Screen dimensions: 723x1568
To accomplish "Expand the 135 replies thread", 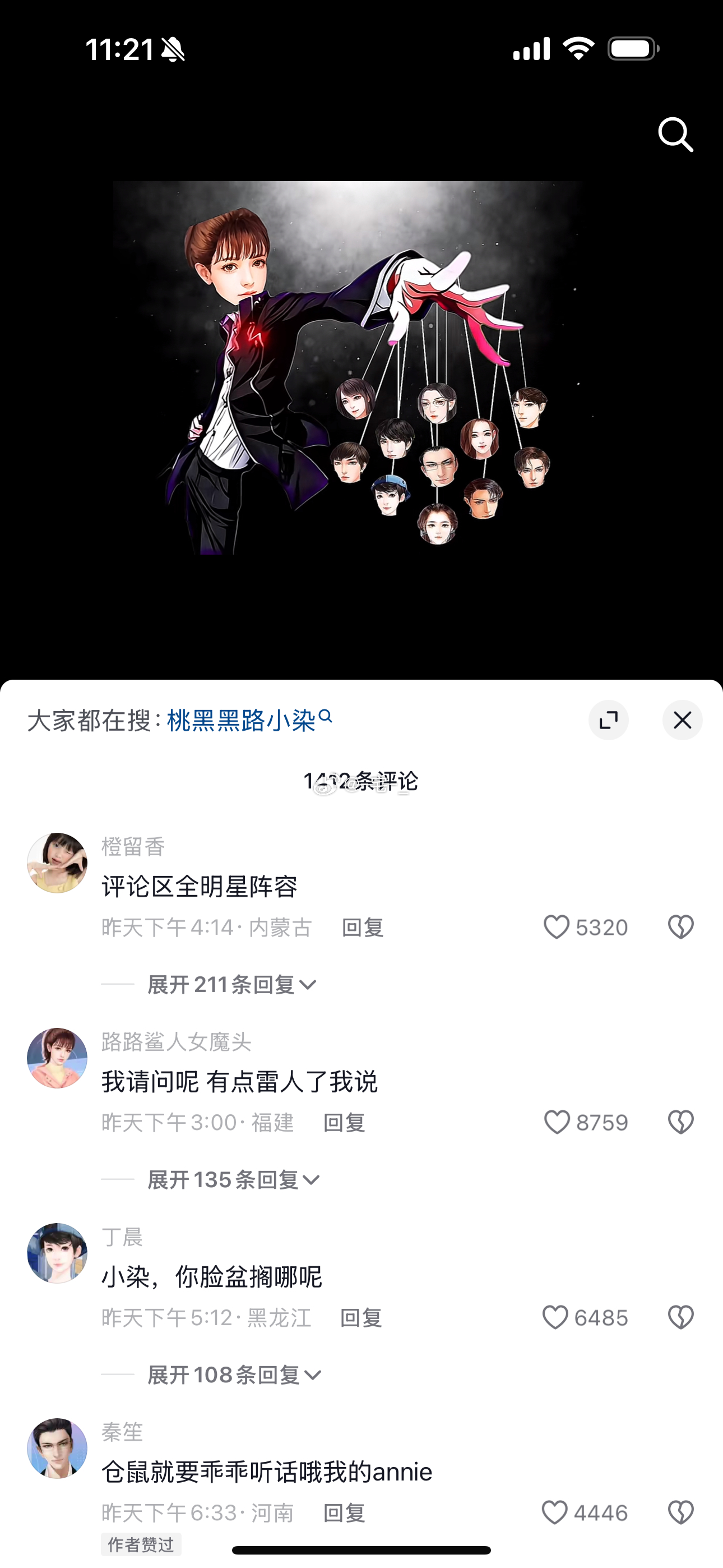I will 233,1180.
